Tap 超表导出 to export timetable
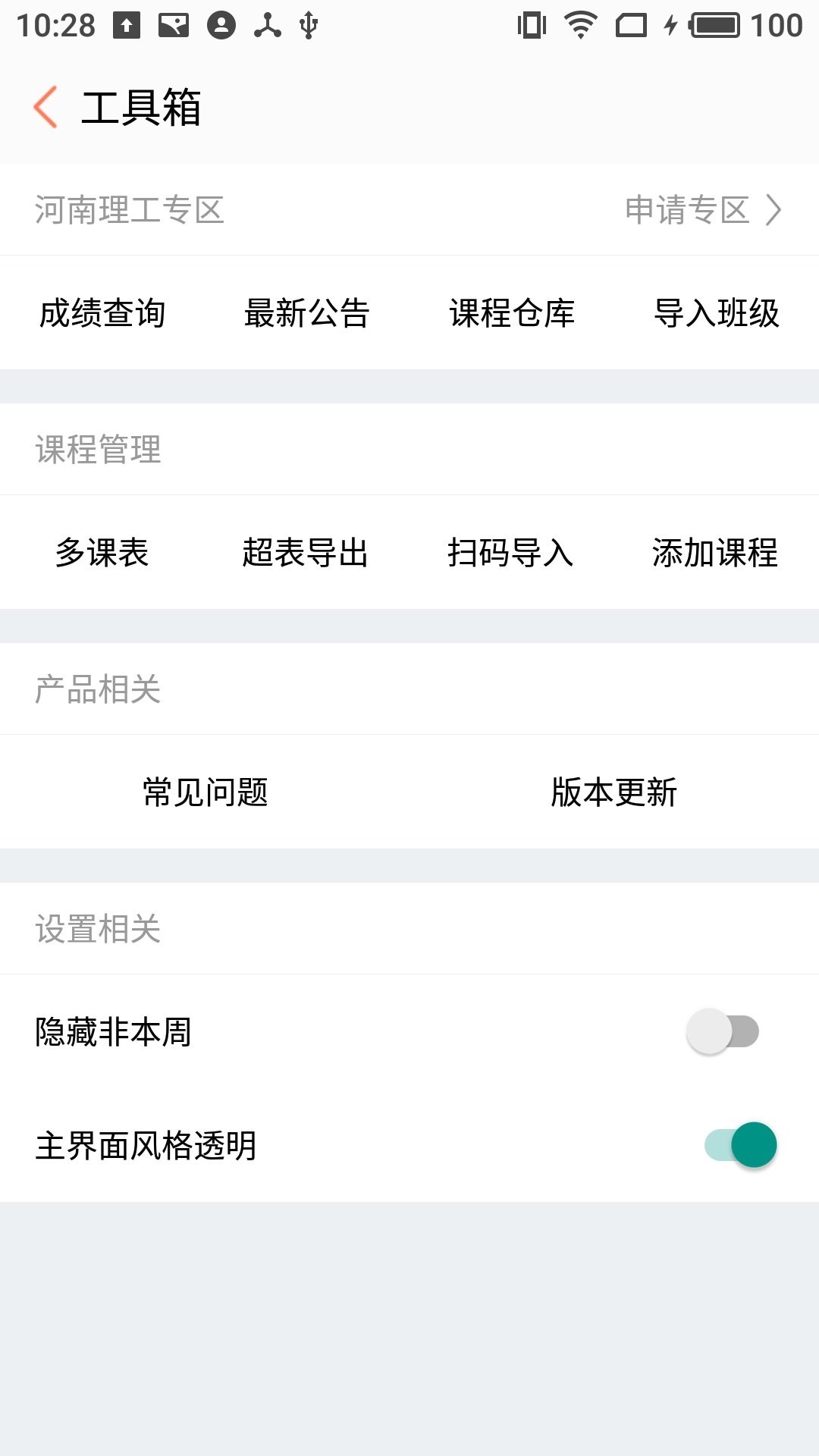The height and width of the screenshot is (1456, 819). (x=306, y=553)
